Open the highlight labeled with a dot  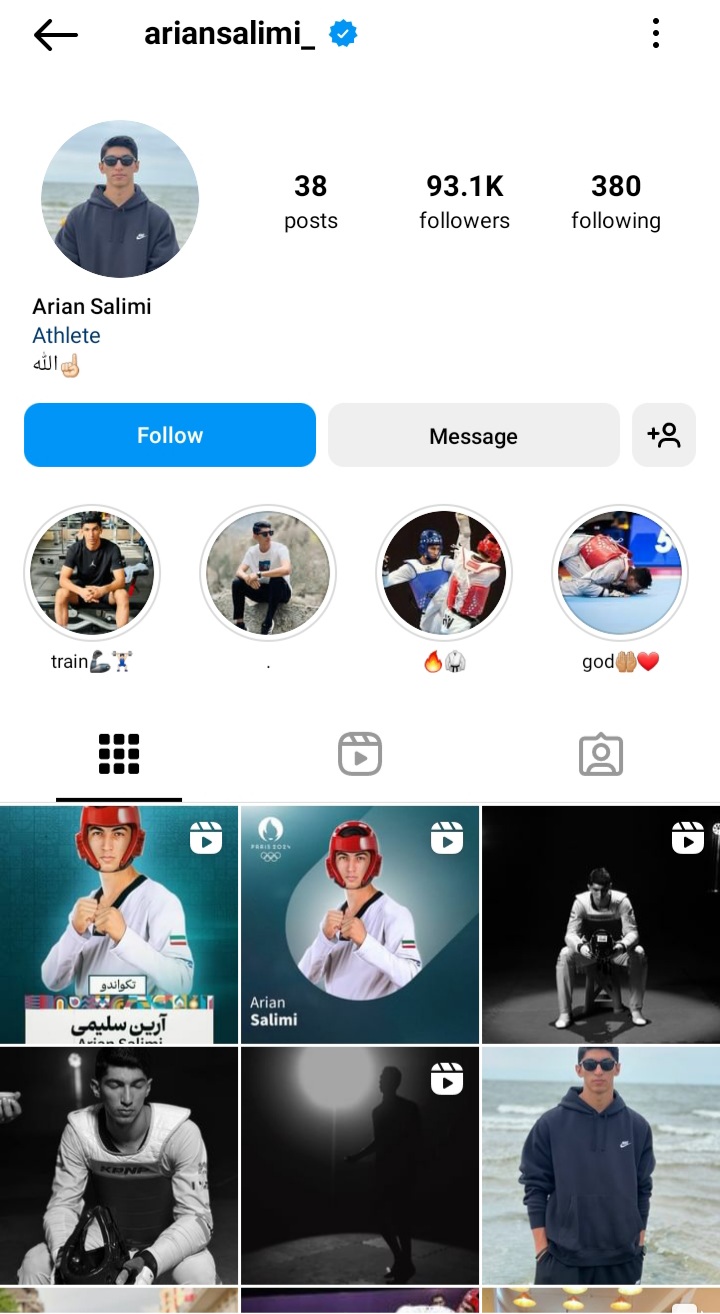[268, 573]
